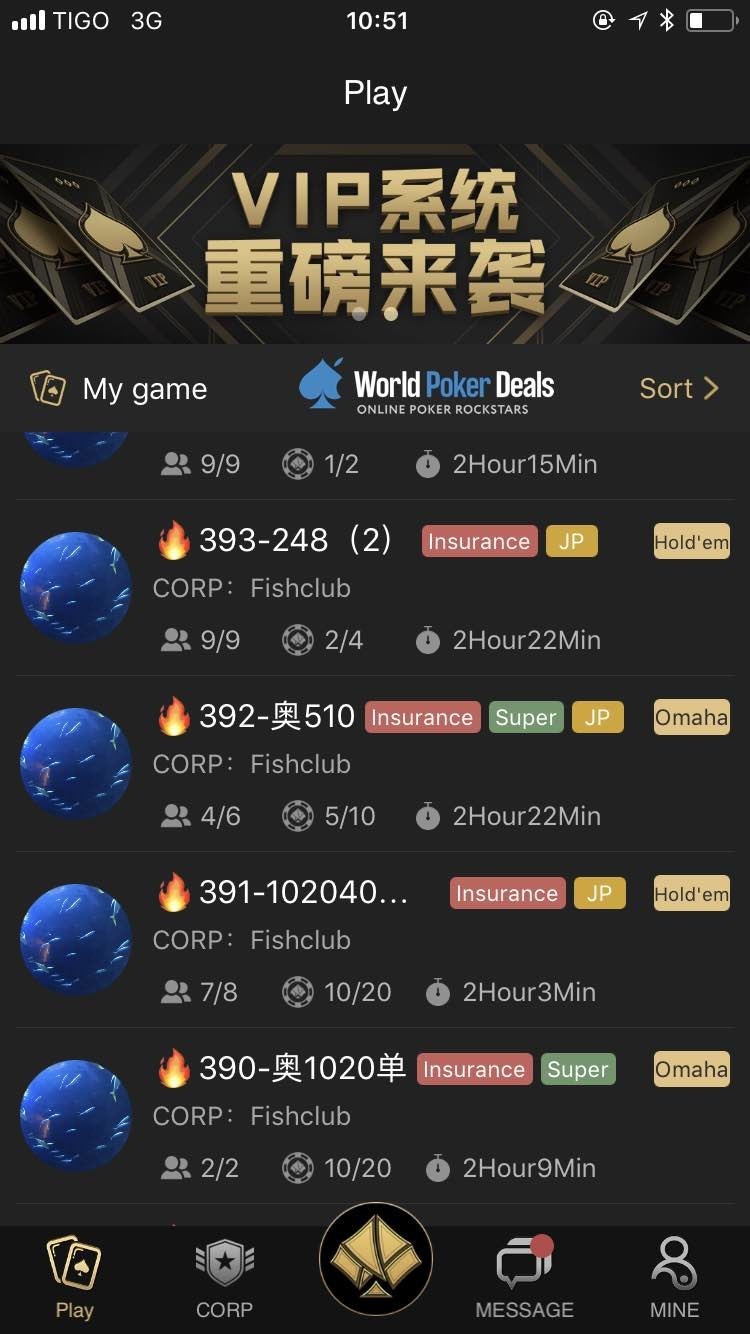Image resolution: width=750 pixels, height=1334 pixels.
Task: Switch to the Play tab
Action: pyautogui.click(x=74, y=1279)
